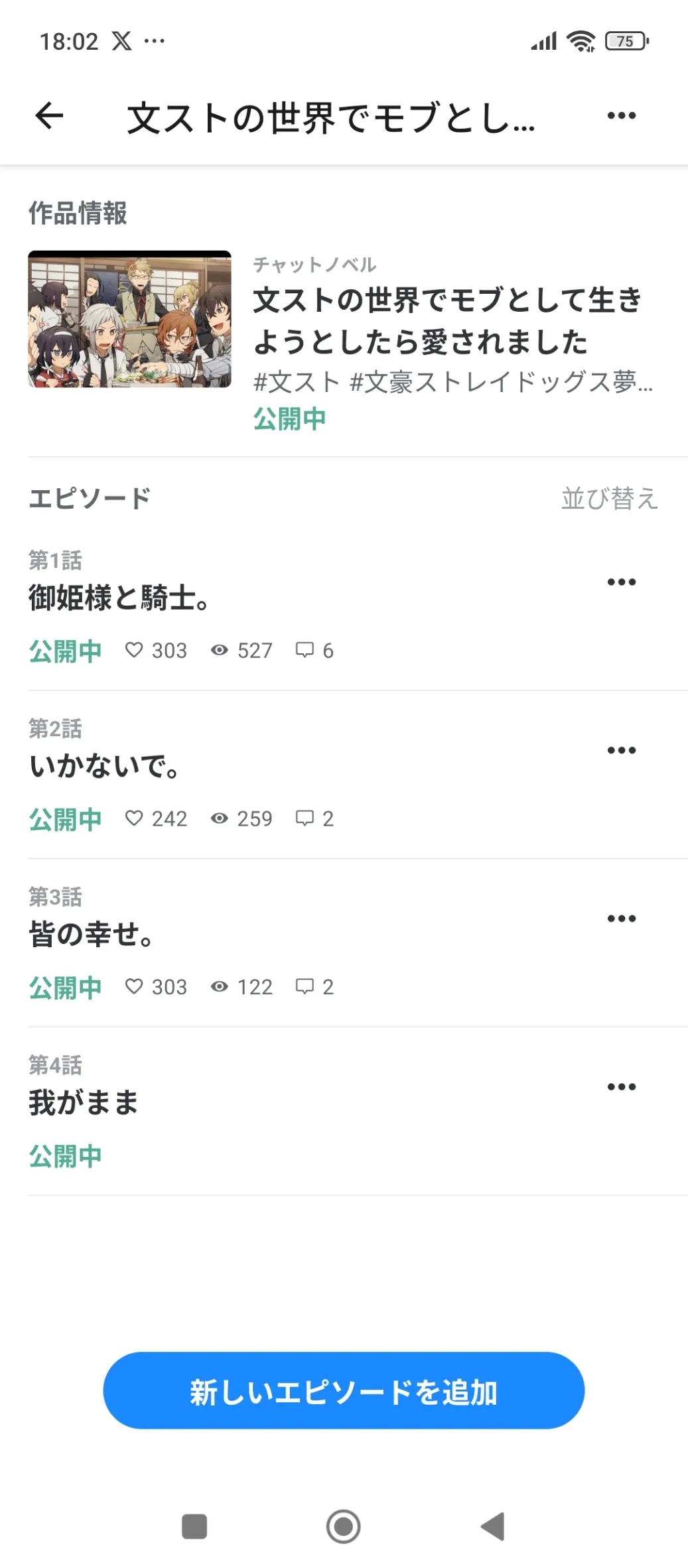Open the three-dot menu for 第3話

[621, 919]
